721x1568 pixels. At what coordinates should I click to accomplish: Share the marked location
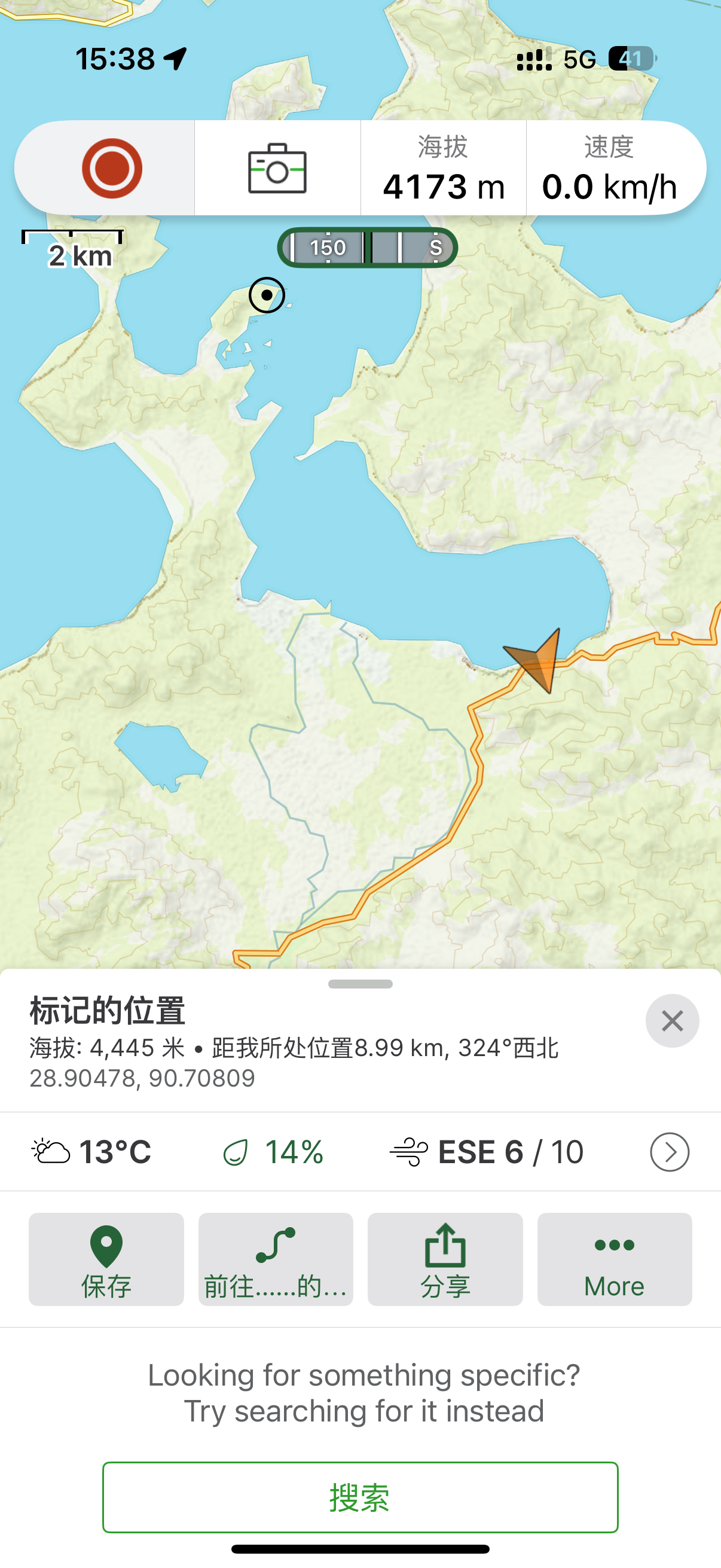pyautogui.click(x=445, y=1259)
